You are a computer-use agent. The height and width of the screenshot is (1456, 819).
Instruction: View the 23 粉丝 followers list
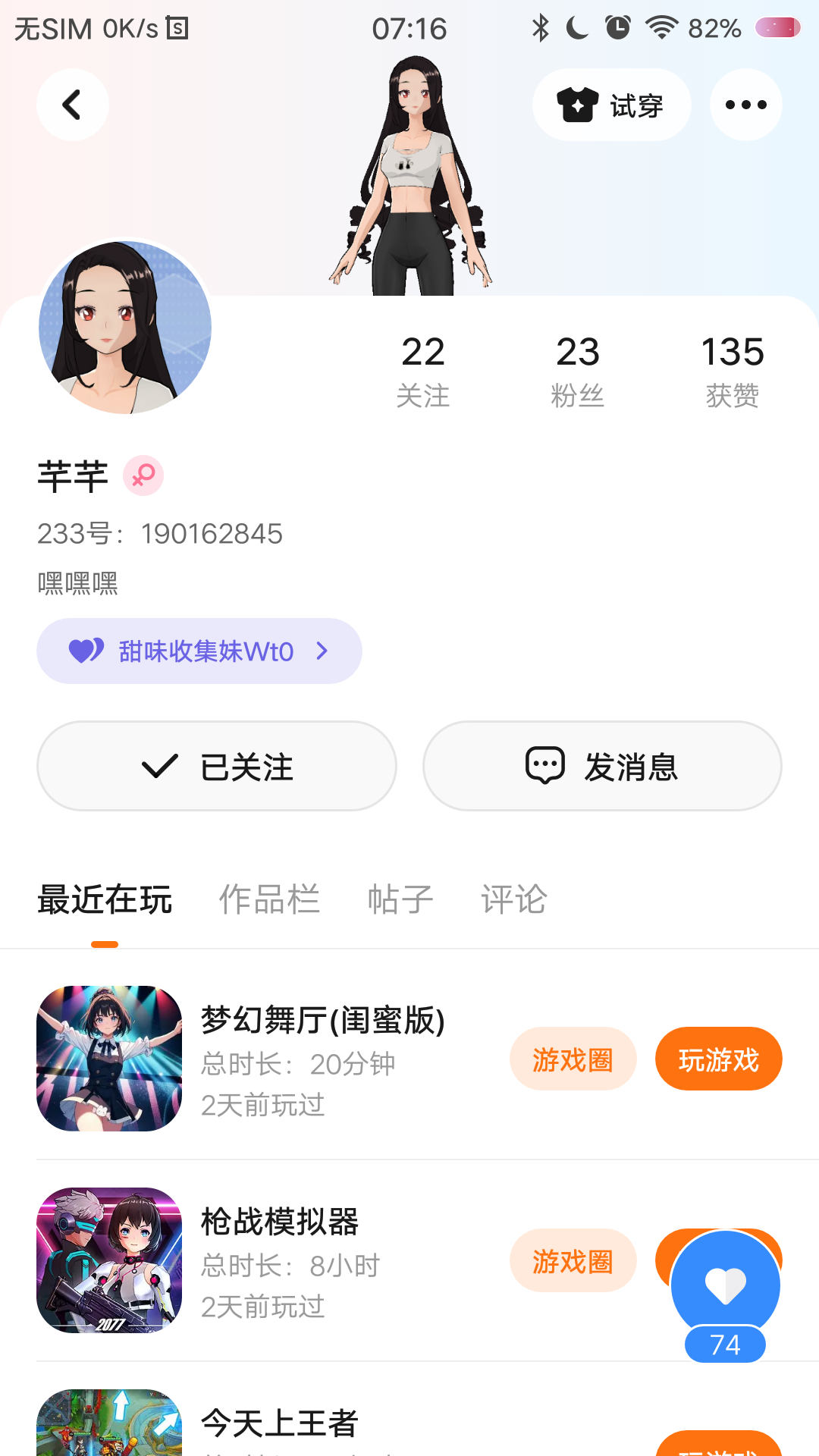pos(578,371)
